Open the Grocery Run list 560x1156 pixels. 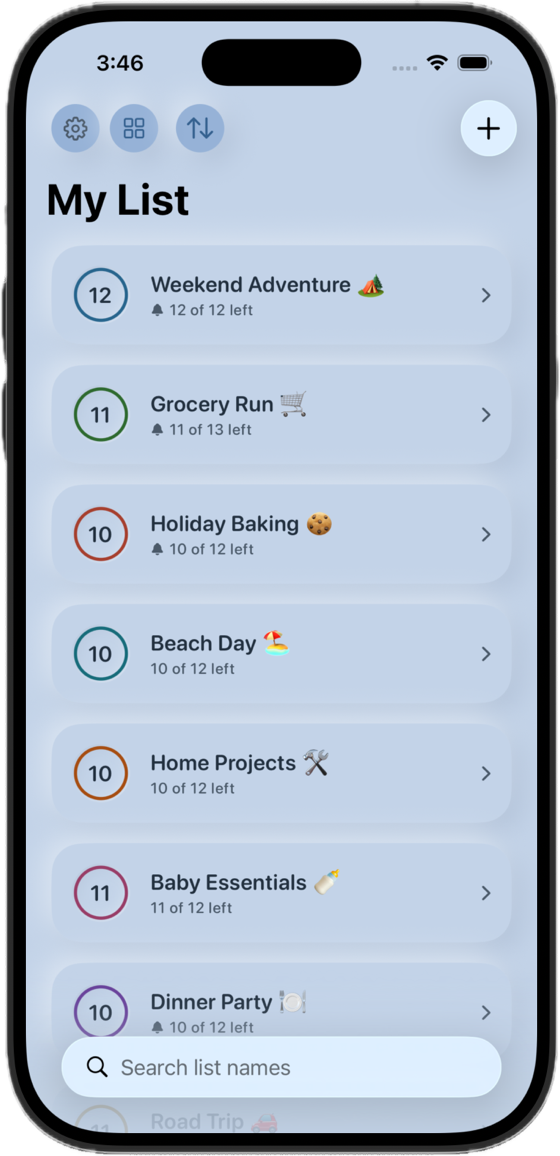tap(281, 414)
